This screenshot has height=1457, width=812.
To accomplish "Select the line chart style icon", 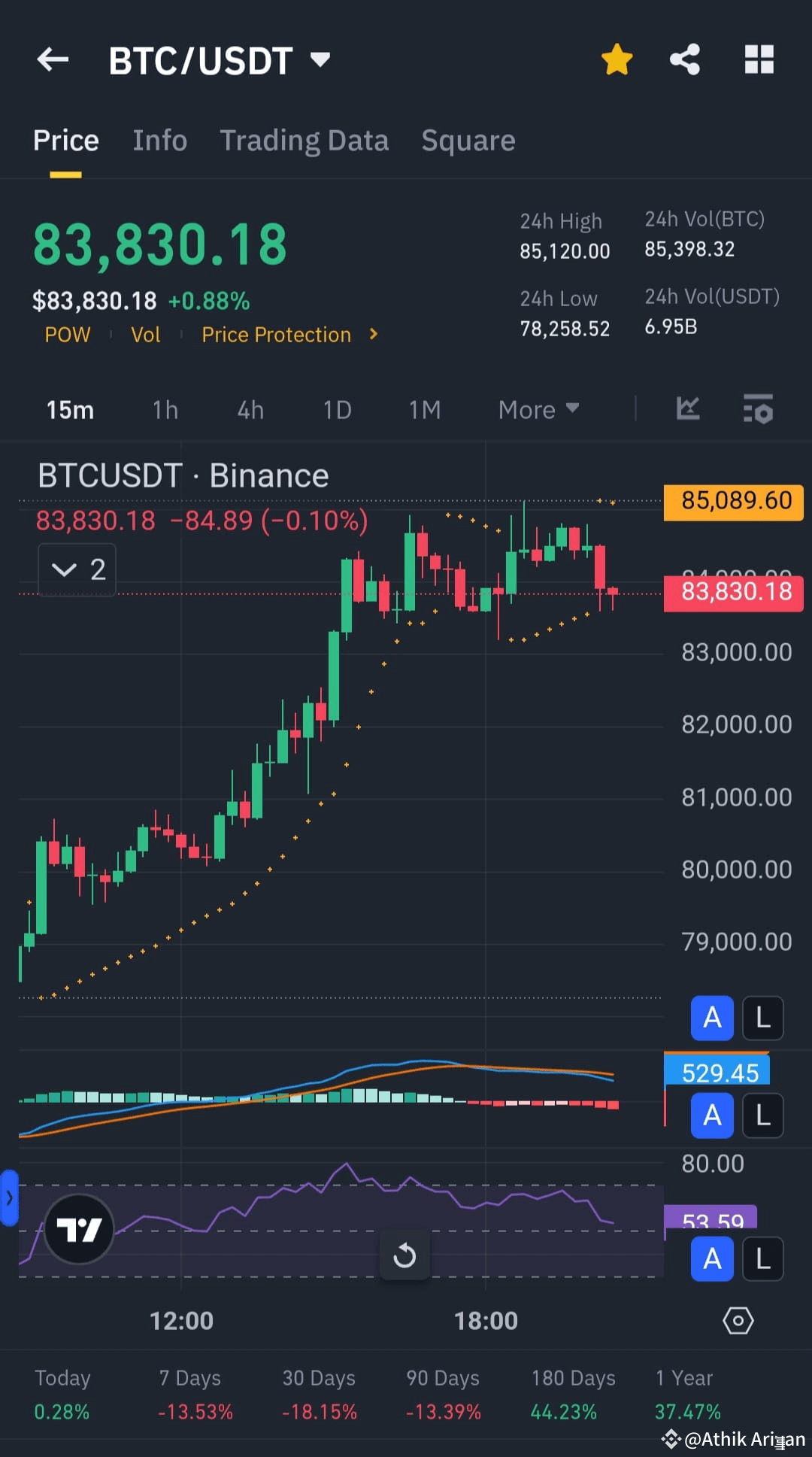I will click(x=687, y=409).
